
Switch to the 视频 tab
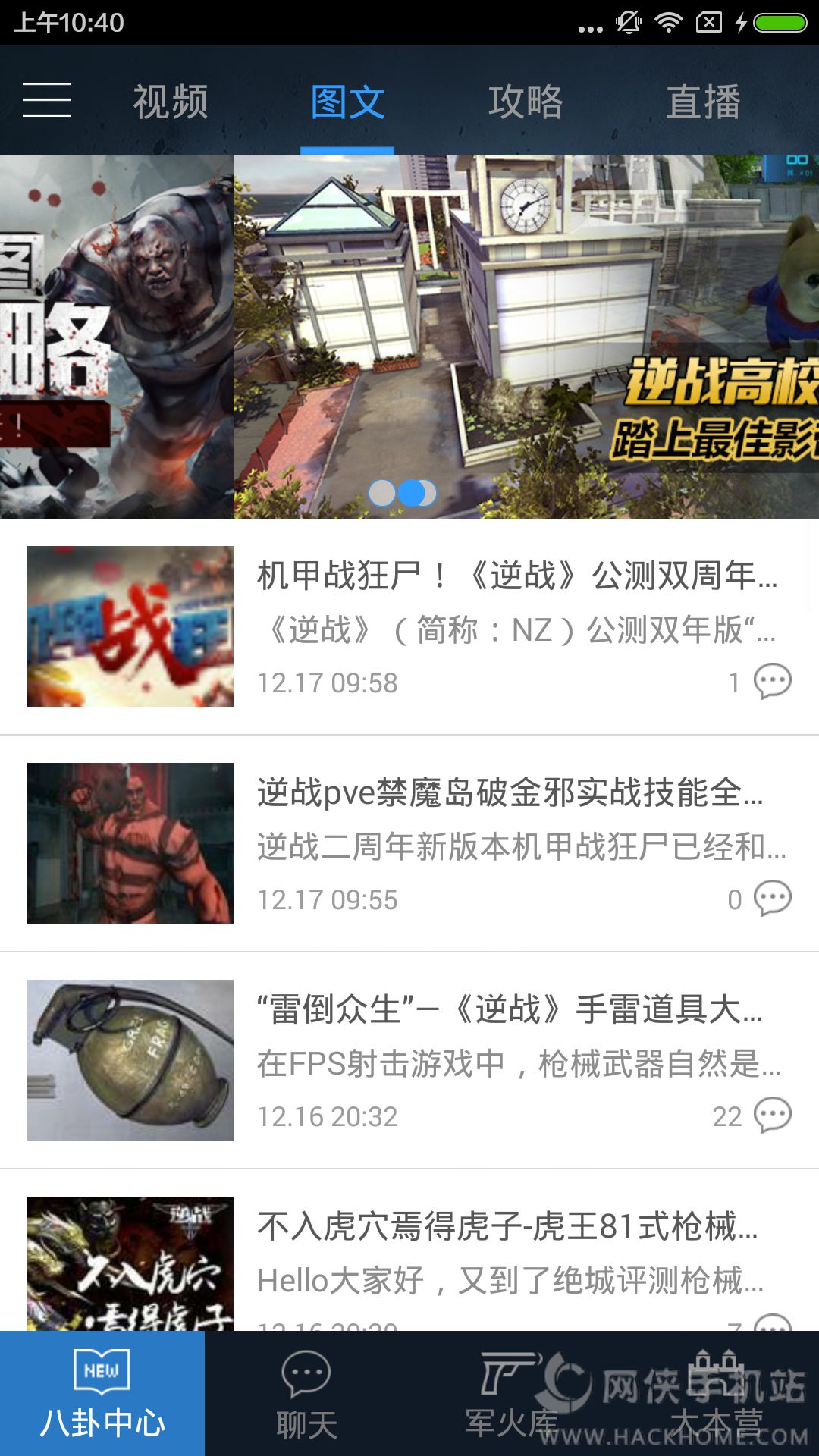170,101
